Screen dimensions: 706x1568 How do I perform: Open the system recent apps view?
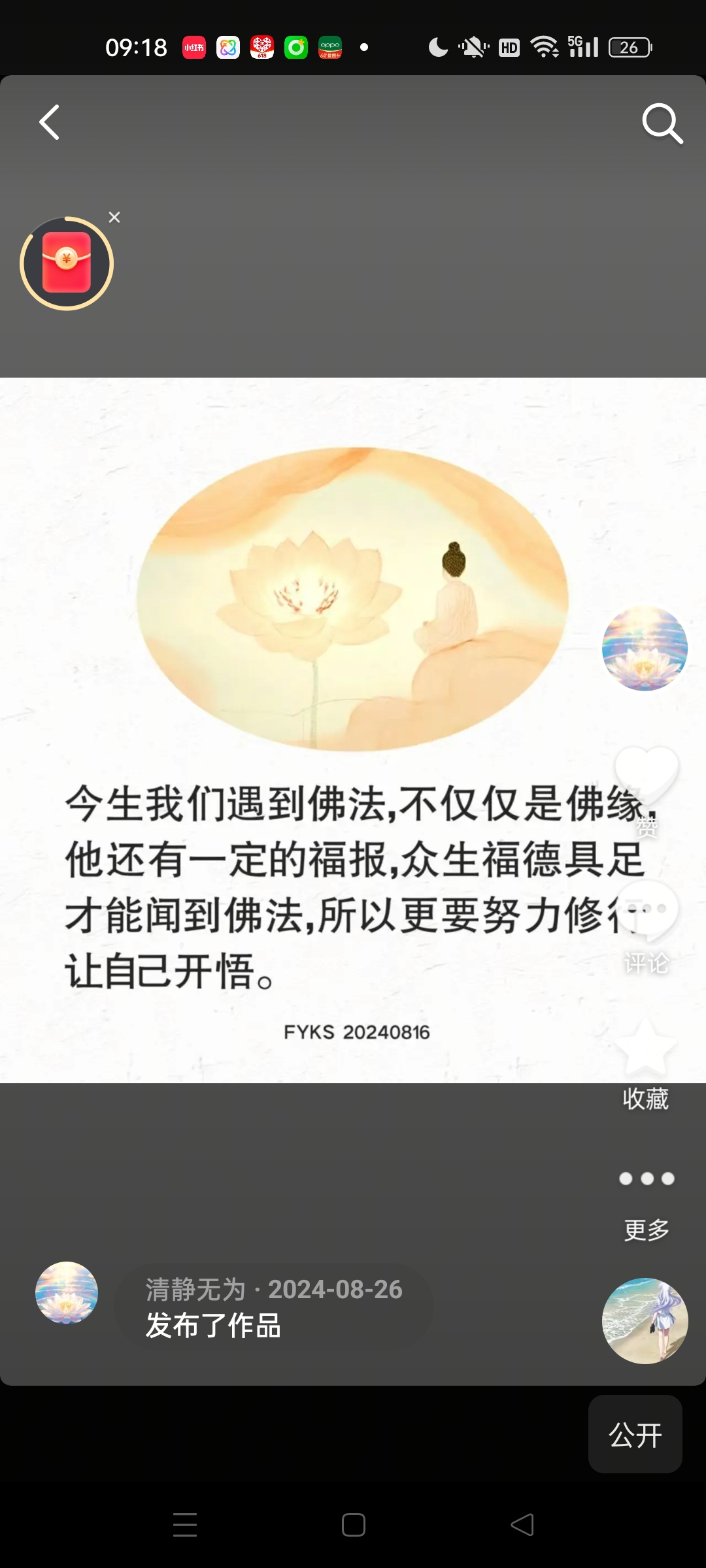[185, 1525]
